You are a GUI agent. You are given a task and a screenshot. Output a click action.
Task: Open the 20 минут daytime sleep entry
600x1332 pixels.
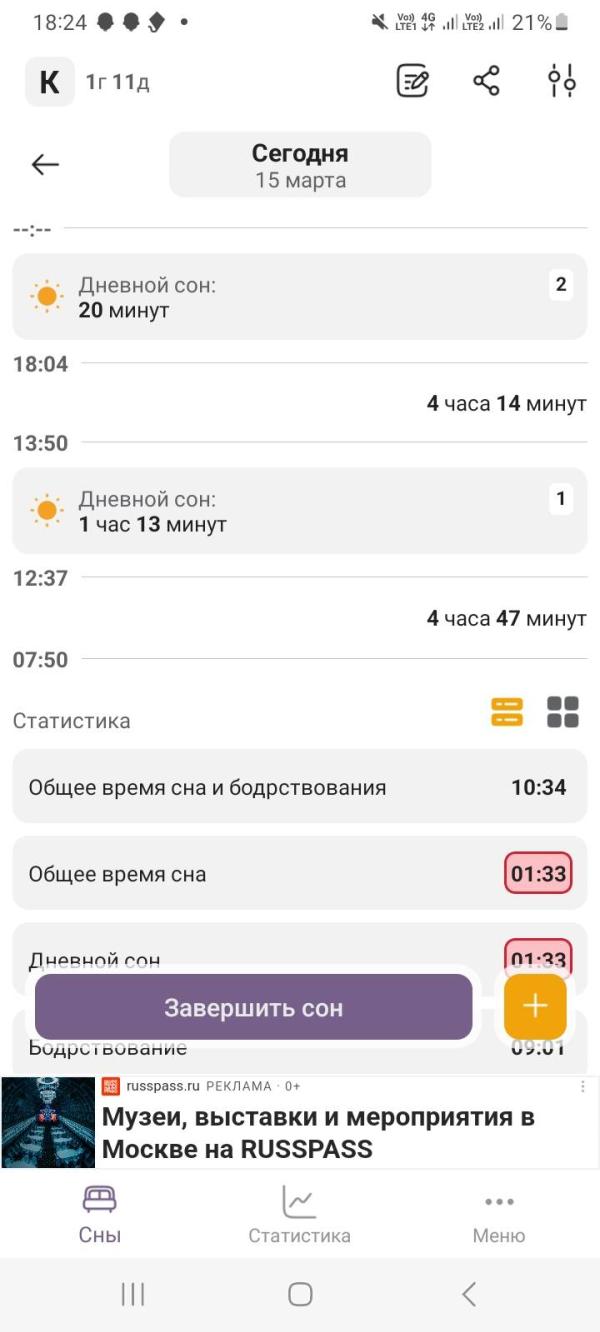click(x=299, y=297)
